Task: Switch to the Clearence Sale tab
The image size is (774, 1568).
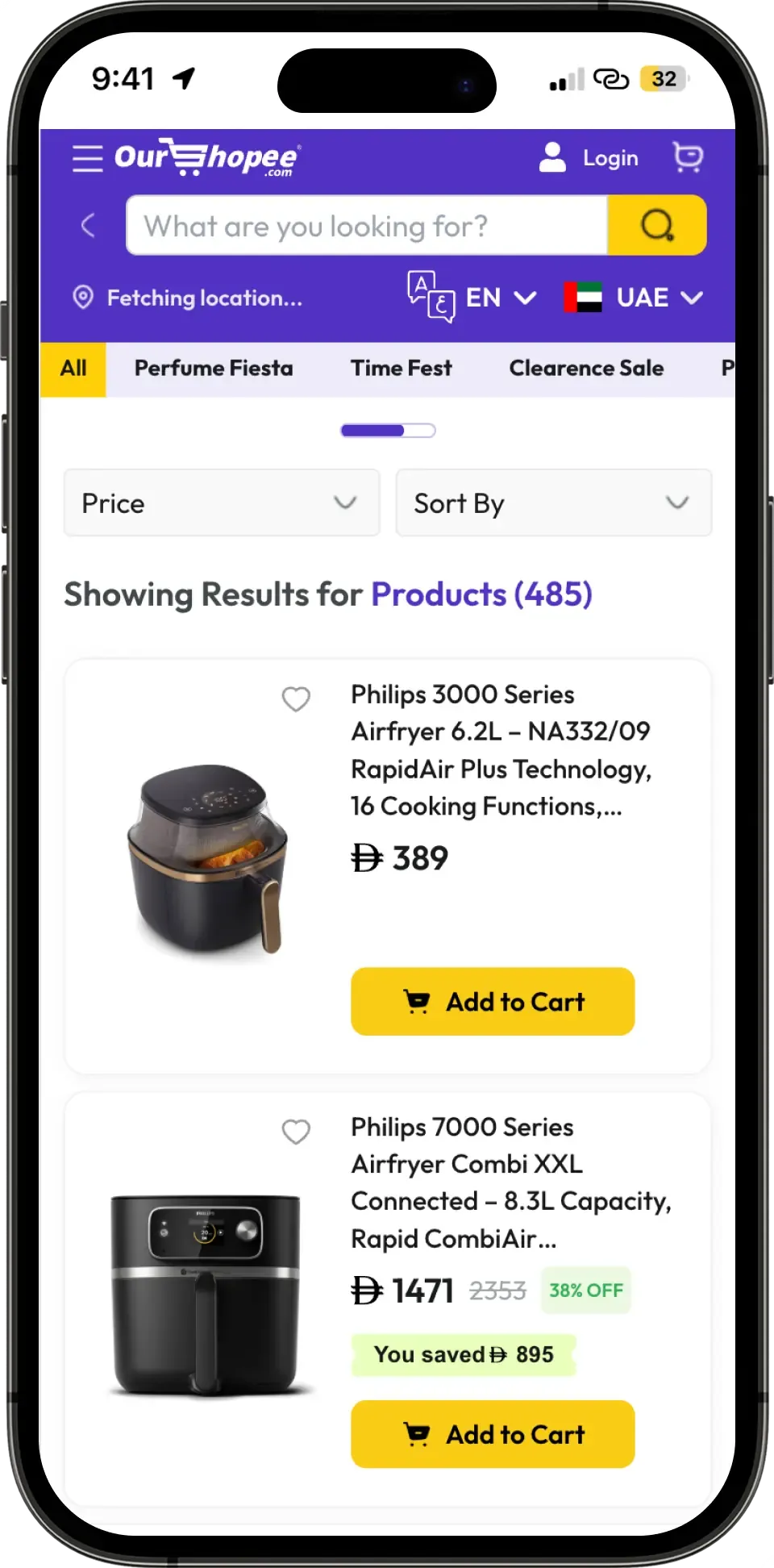Action: [x=586, y=369]
